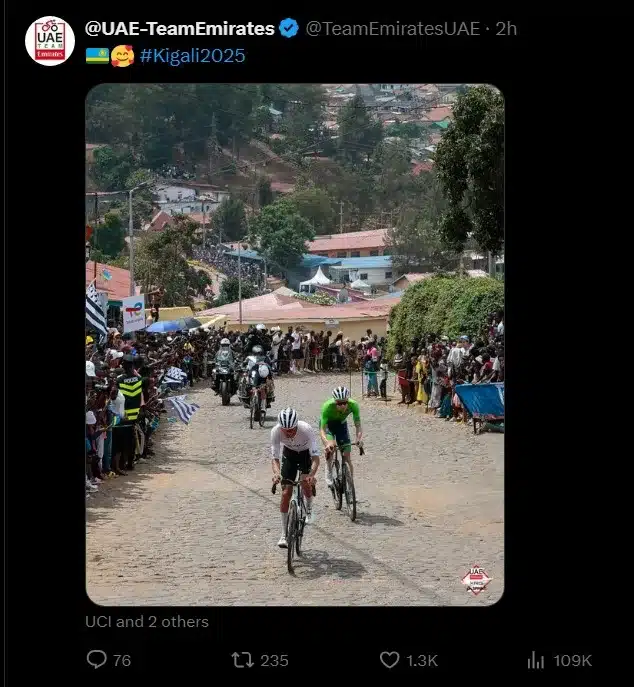The image size is (634, 687).
Task: View the tagged accounts UCI and 2 others
Action: coord(147,622)
